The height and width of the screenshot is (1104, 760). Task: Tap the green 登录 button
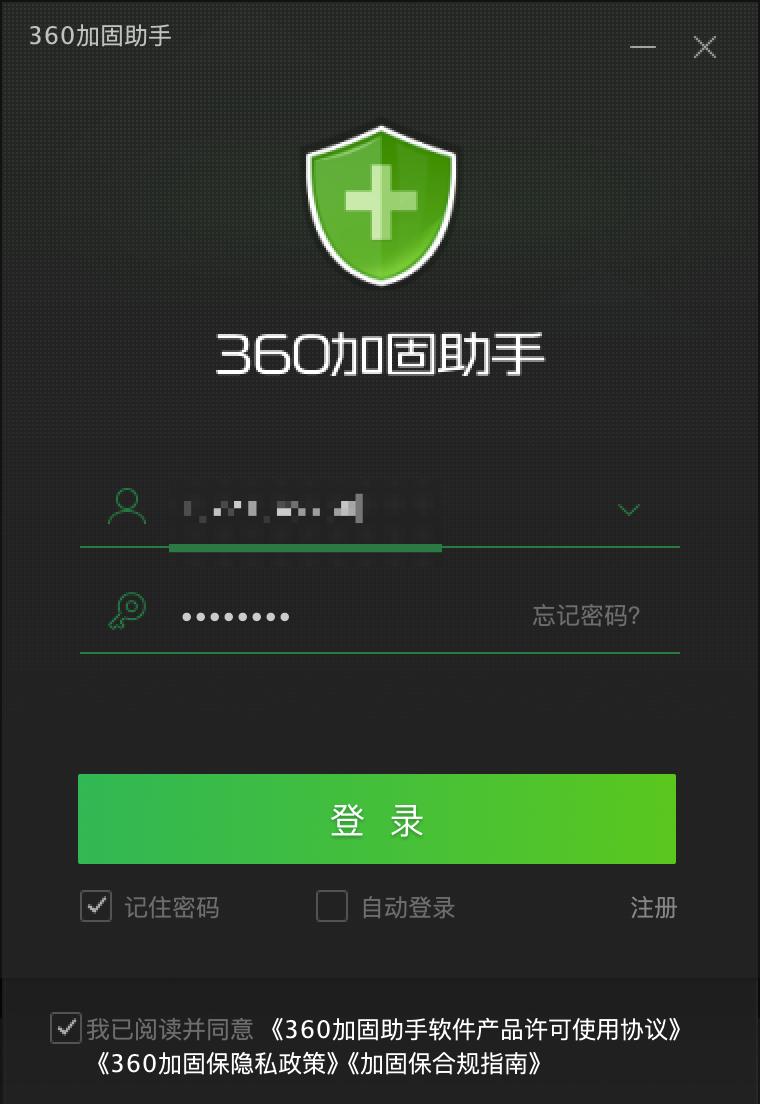377,819
